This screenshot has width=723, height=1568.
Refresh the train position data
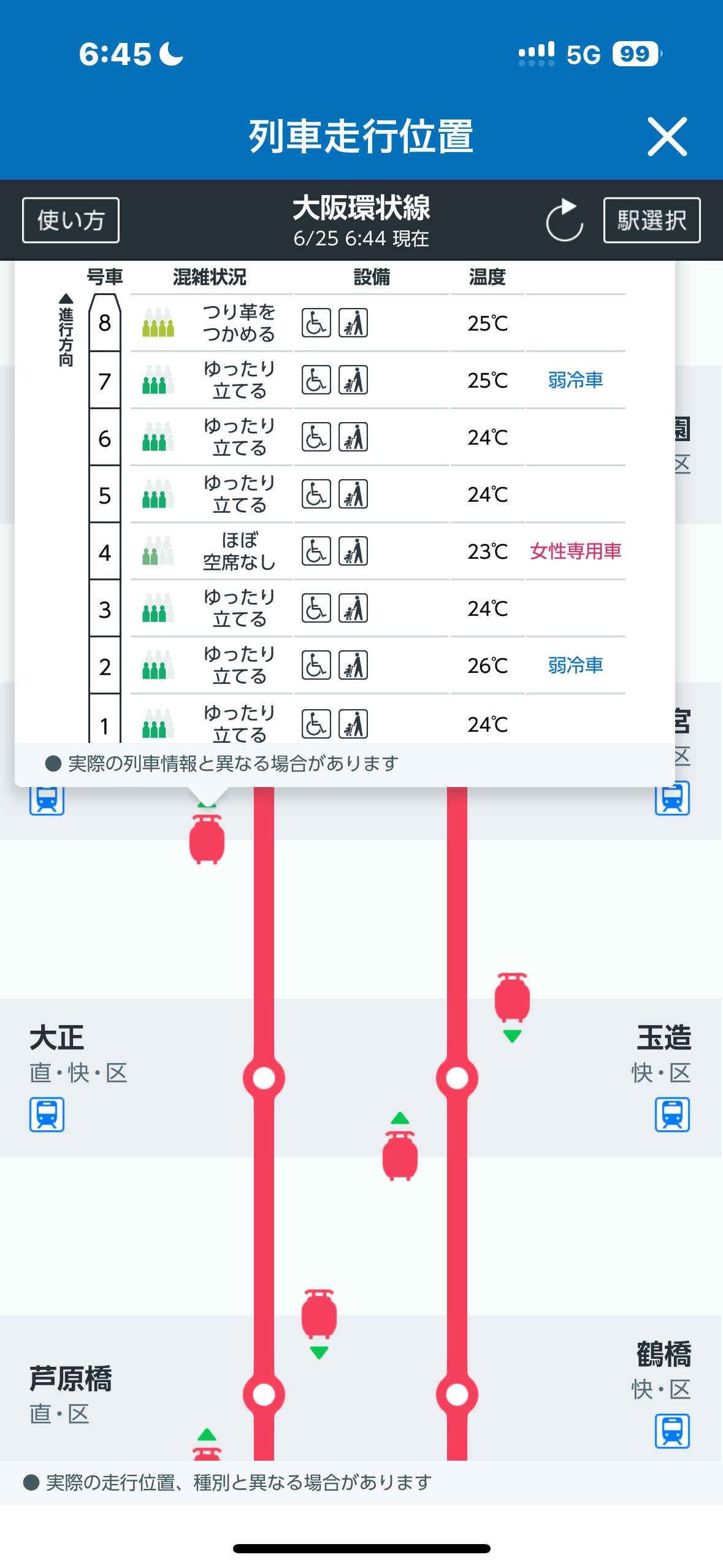coord(564,220)
